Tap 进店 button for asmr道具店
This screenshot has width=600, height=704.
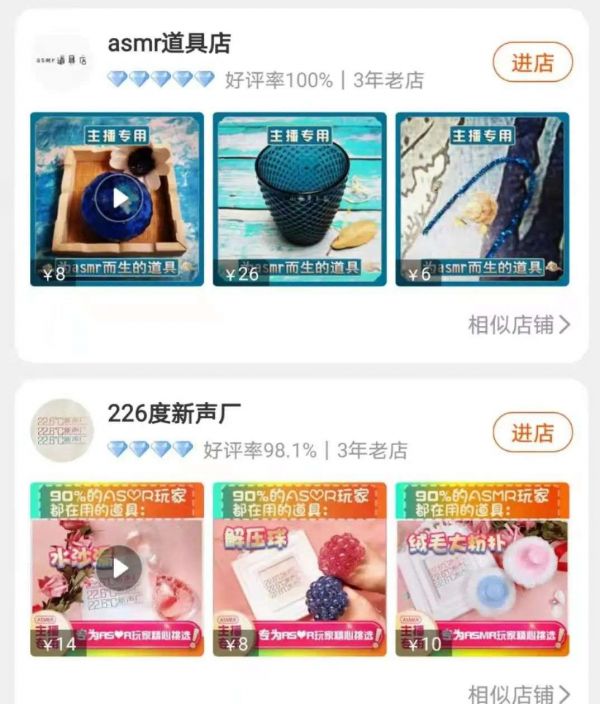coord(532,62)
